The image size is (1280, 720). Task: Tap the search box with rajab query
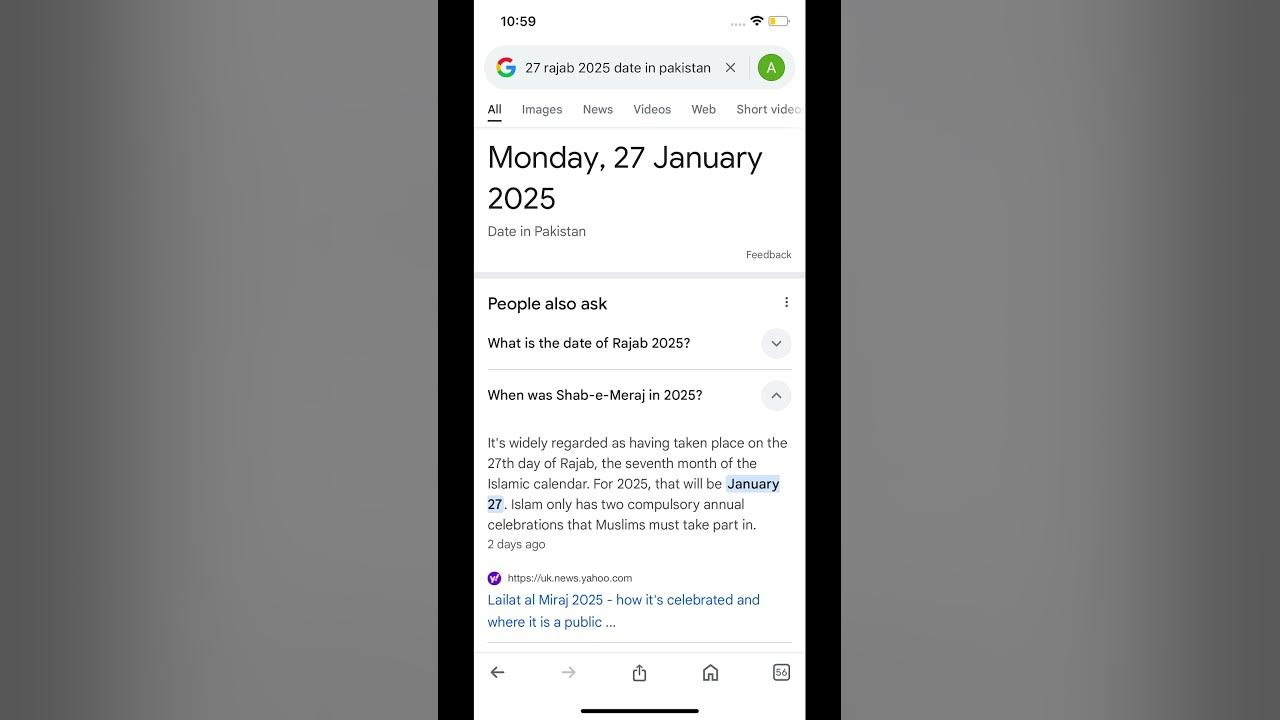(x=617, y=68)
